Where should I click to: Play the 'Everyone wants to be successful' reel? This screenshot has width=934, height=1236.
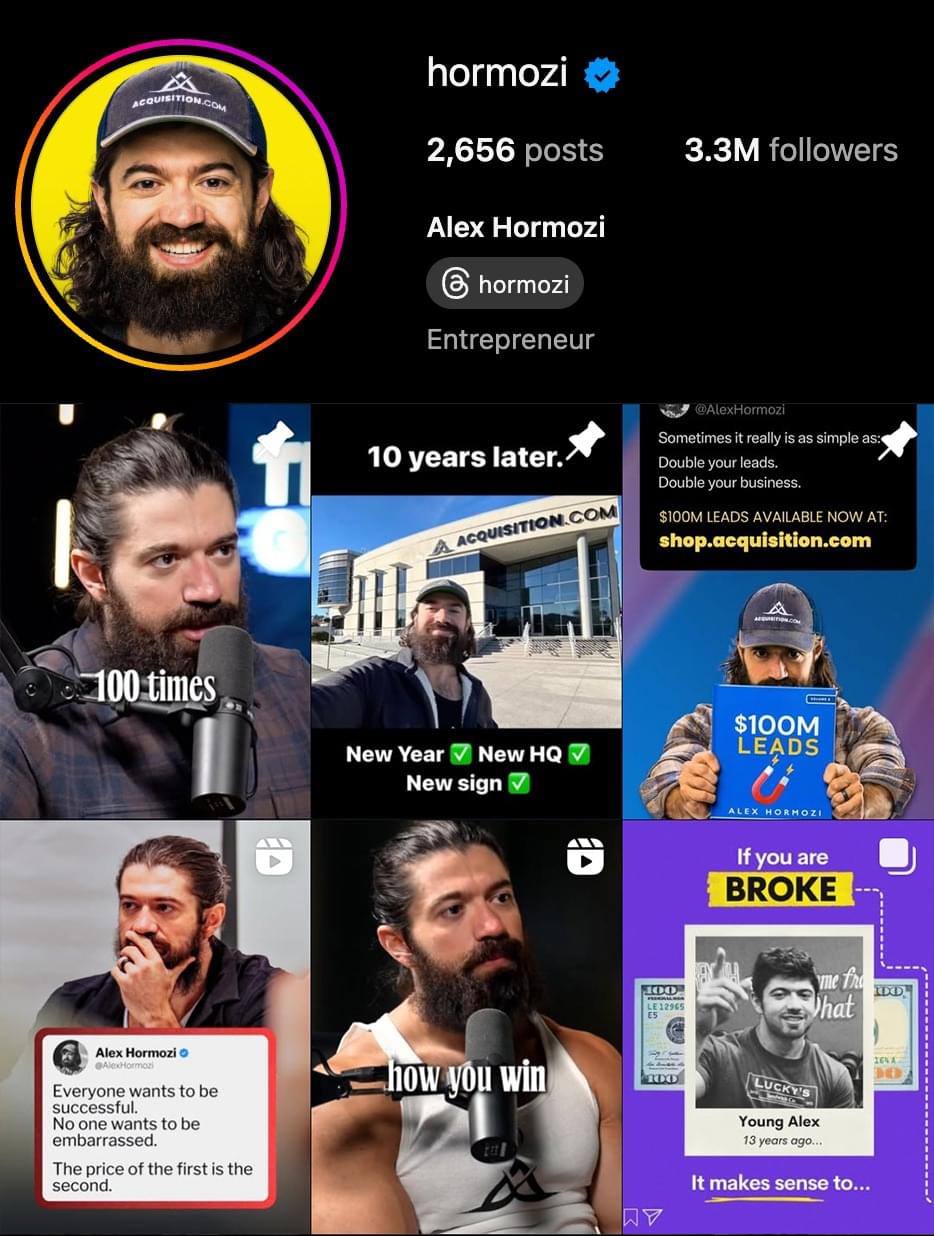click(x=154, y=1027)
